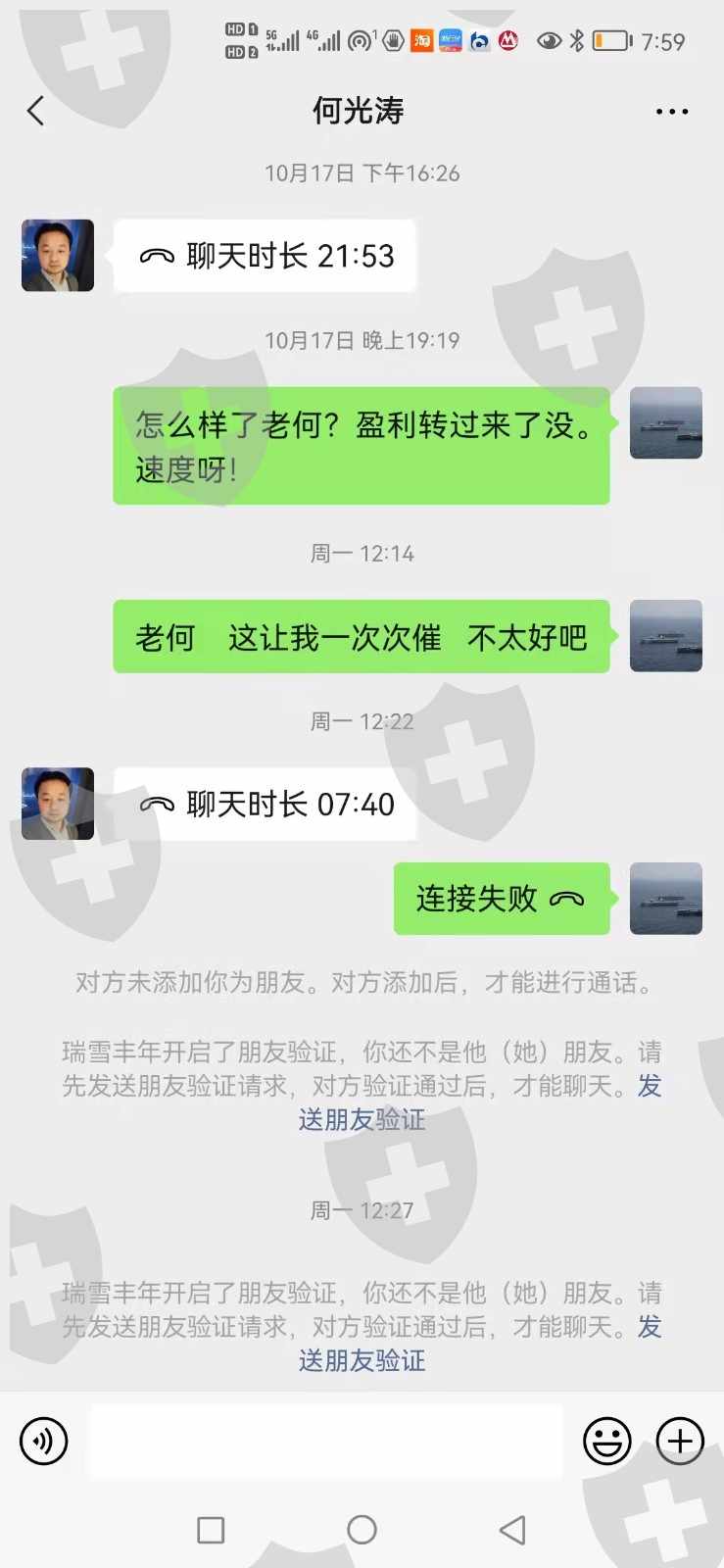Open my avatar beside the 老何 message
The image size is (724, 1568).
[666, 636]
